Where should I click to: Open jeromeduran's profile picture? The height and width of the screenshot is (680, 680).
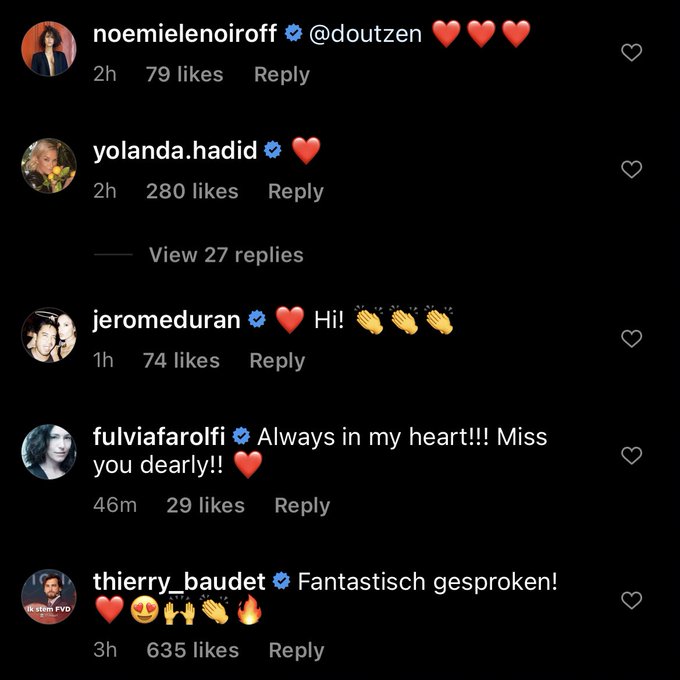pos(49,335)
